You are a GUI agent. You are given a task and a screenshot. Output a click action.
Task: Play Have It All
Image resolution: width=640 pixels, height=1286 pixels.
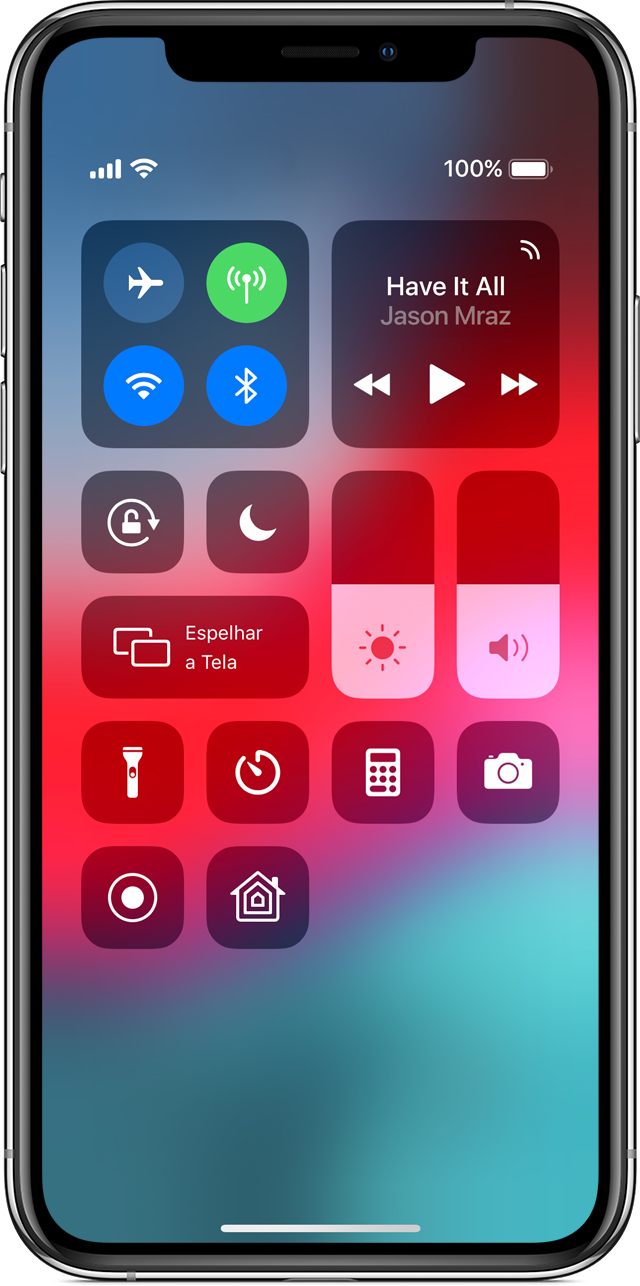click(x=446, y=384)
